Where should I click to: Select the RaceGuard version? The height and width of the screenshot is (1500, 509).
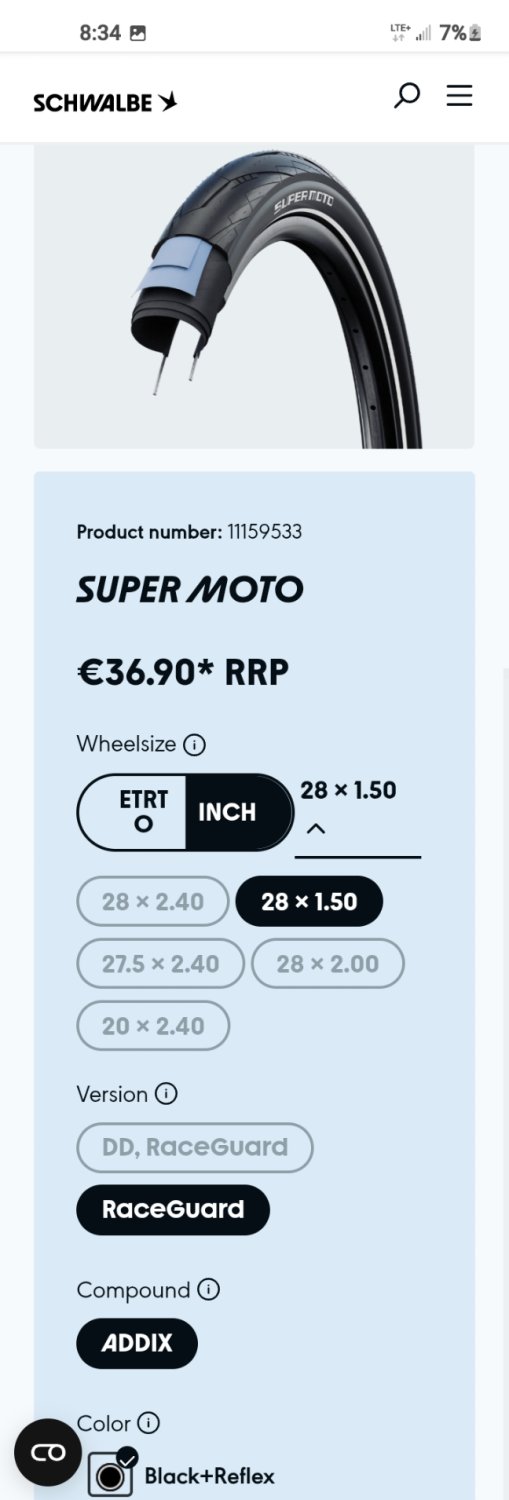173,1209
